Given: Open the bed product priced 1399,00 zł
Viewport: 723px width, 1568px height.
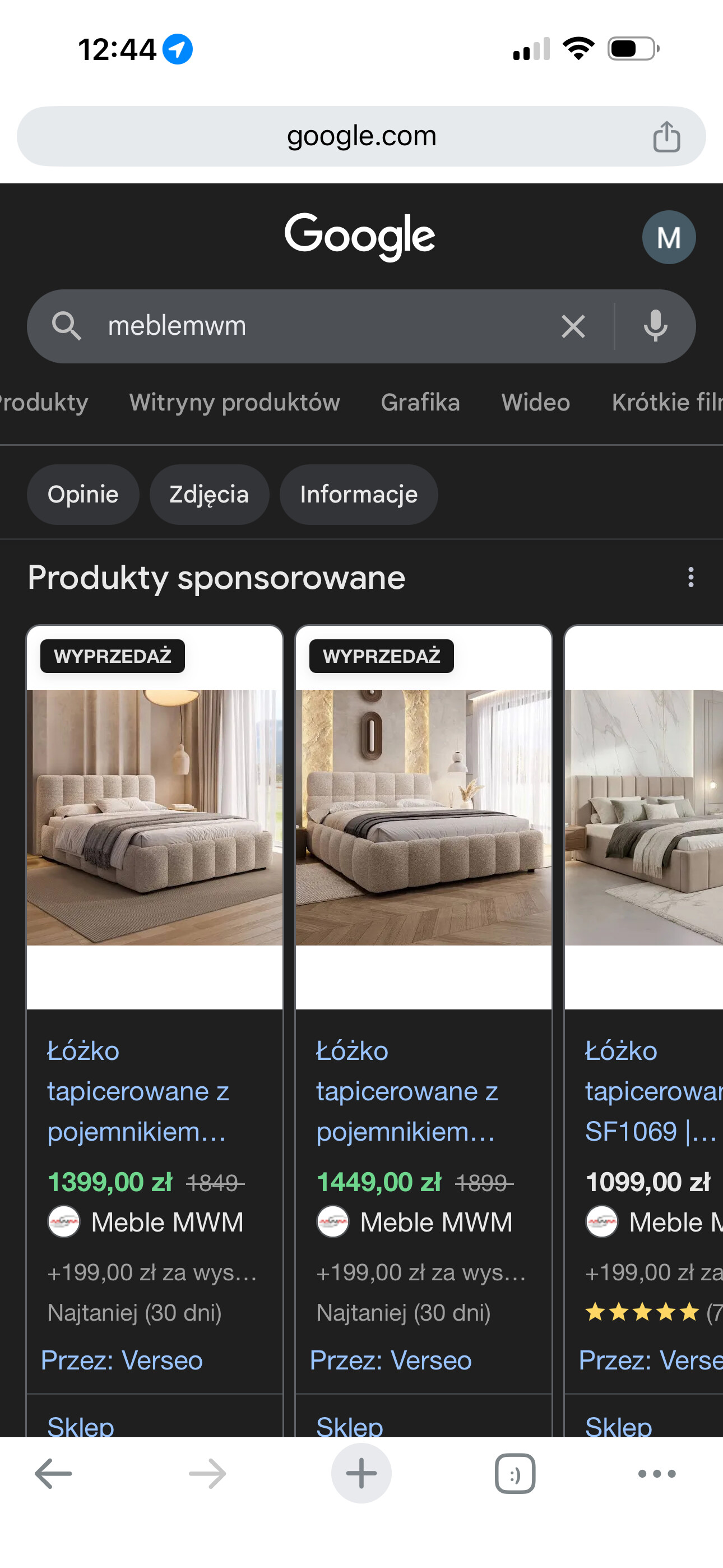Looking at the screenshot, I should (137, 1091).
